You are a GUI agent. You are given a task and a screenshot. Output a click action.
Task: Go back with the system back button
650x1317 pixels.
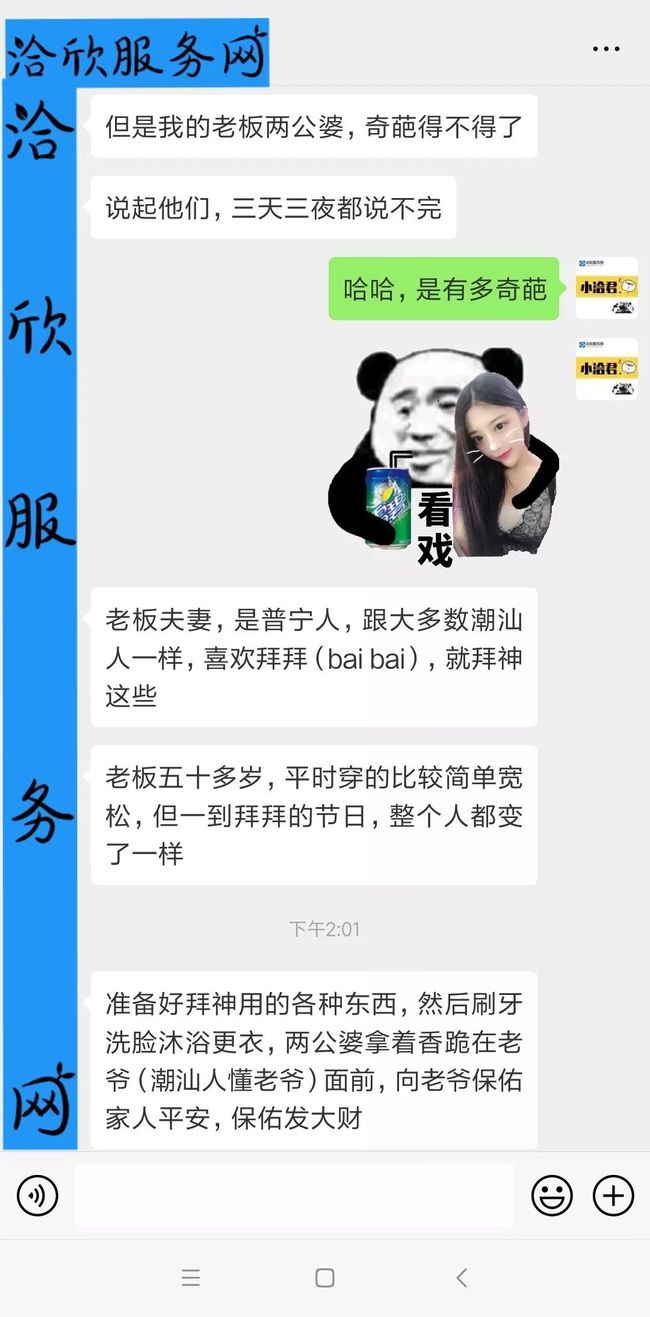pos(461,1277)
